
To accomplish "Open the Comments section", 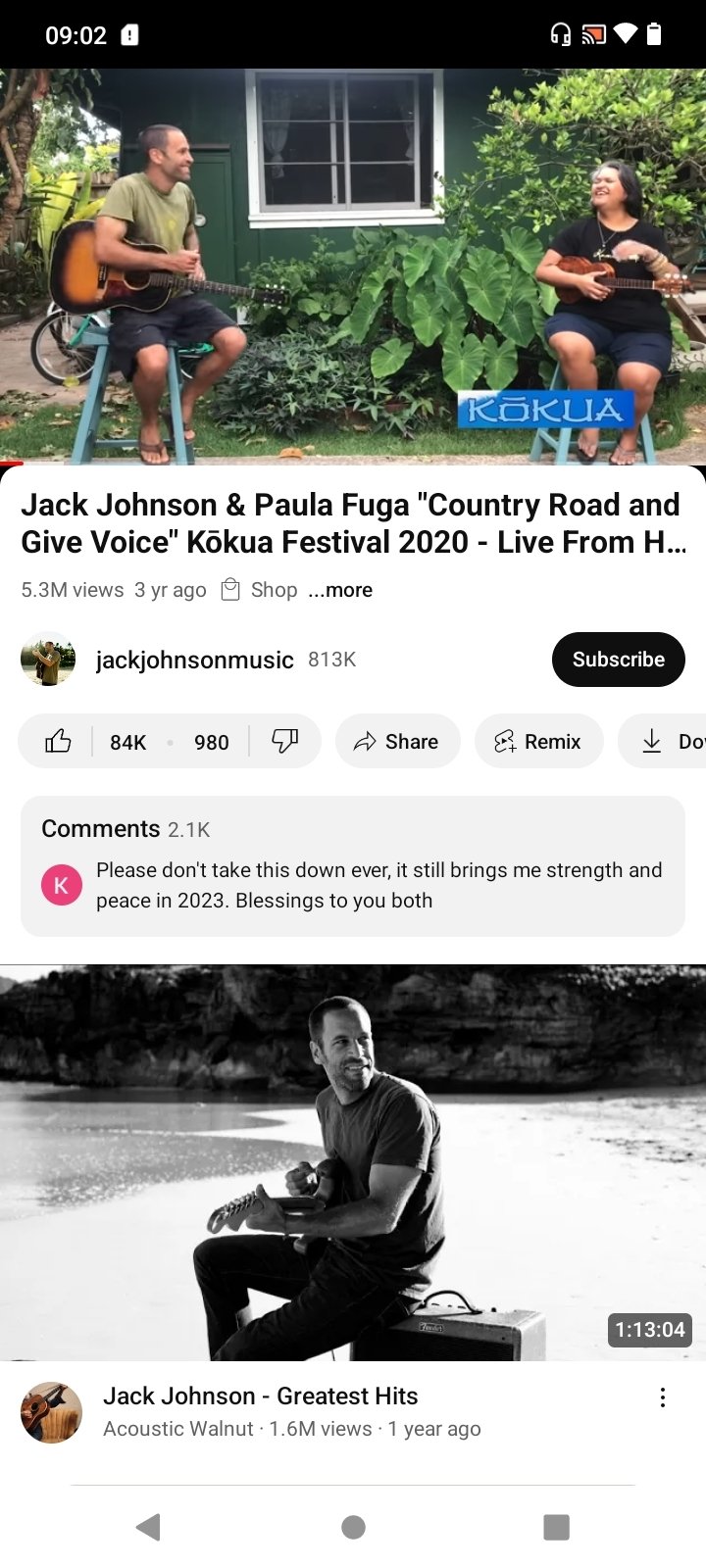I will point(353,865).
